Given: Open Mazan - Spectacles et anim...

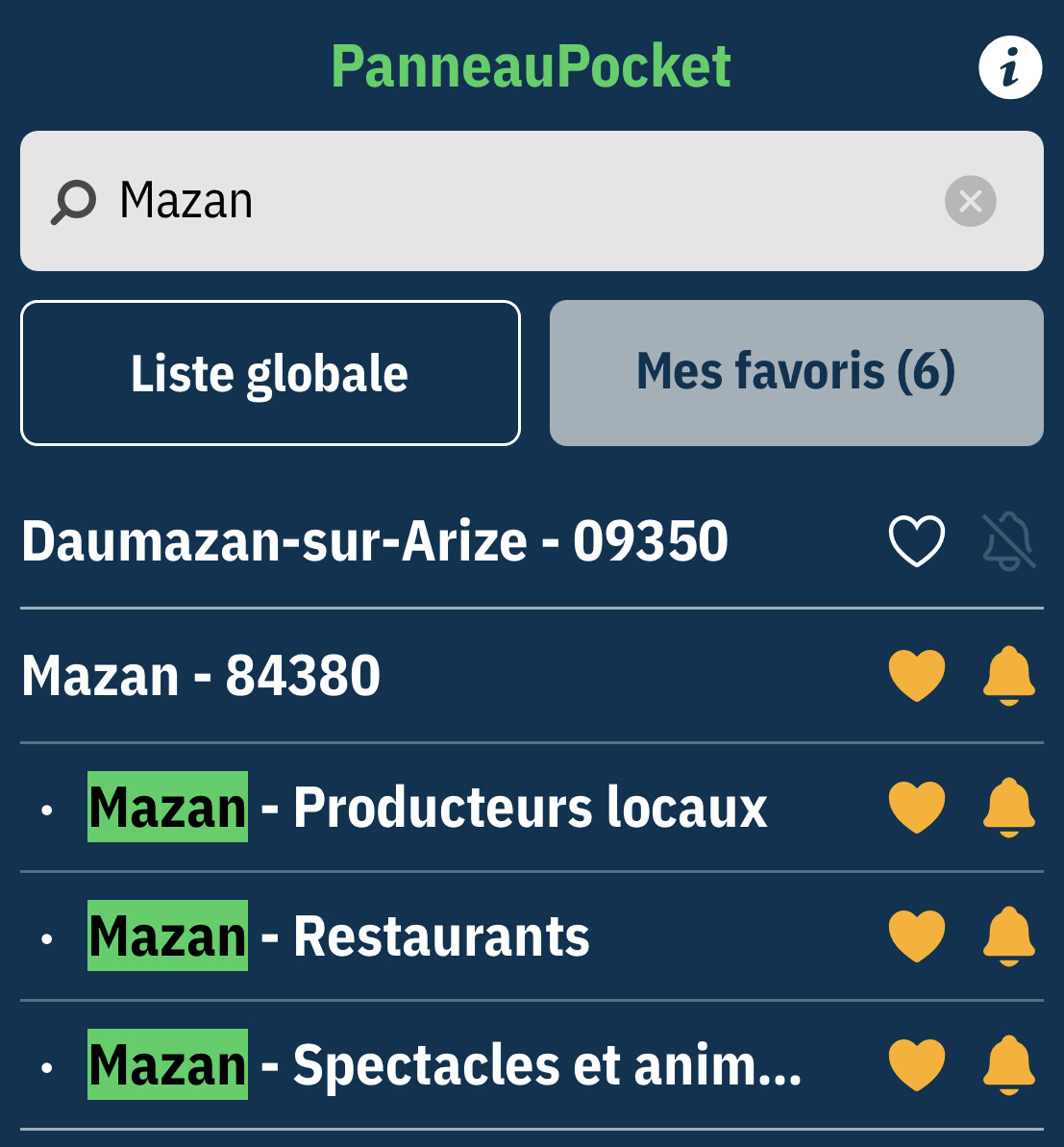Looking at the screenshot, I should click(x=445, y=1065).
